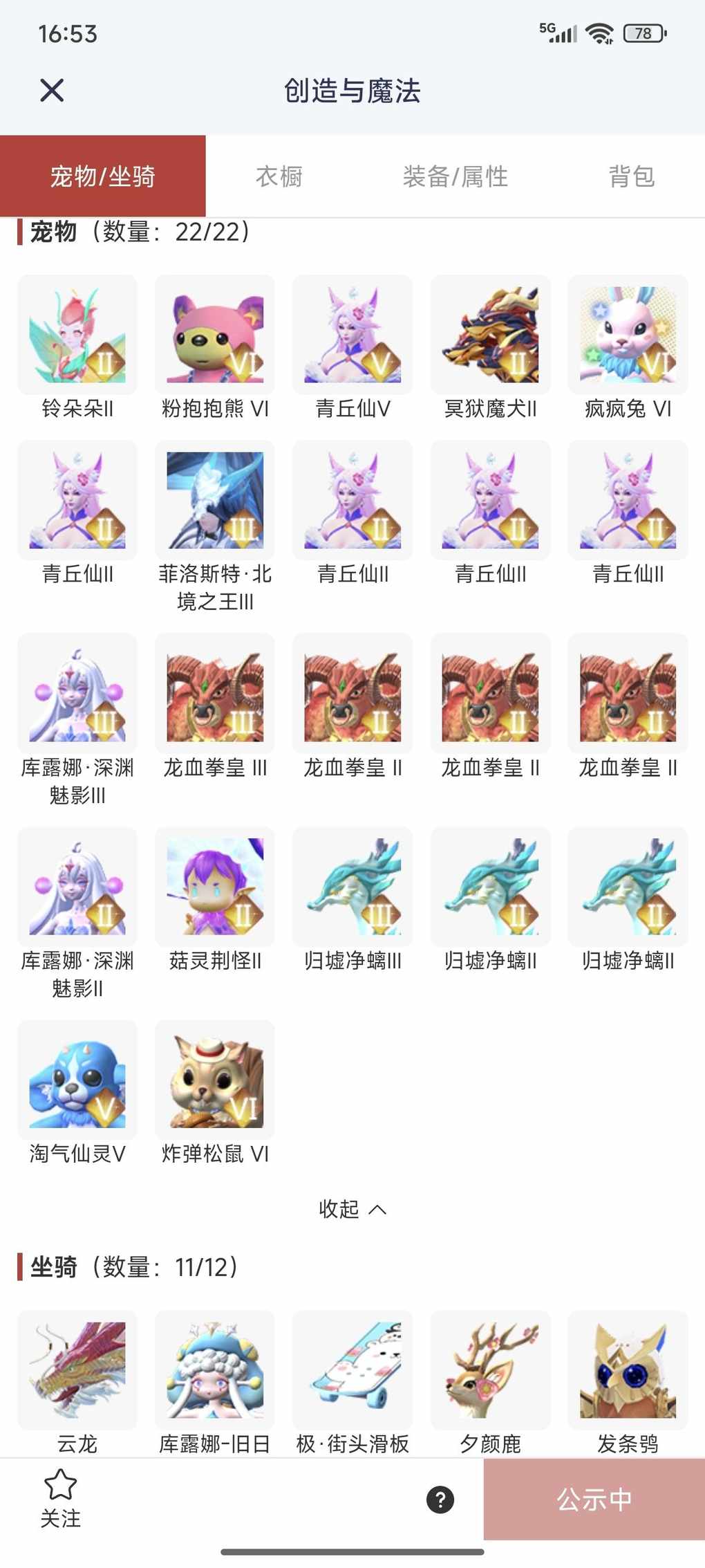Open the 疯疯兔 VI pet tile
Screen dimensions: 705x1568
click(628, 335)
